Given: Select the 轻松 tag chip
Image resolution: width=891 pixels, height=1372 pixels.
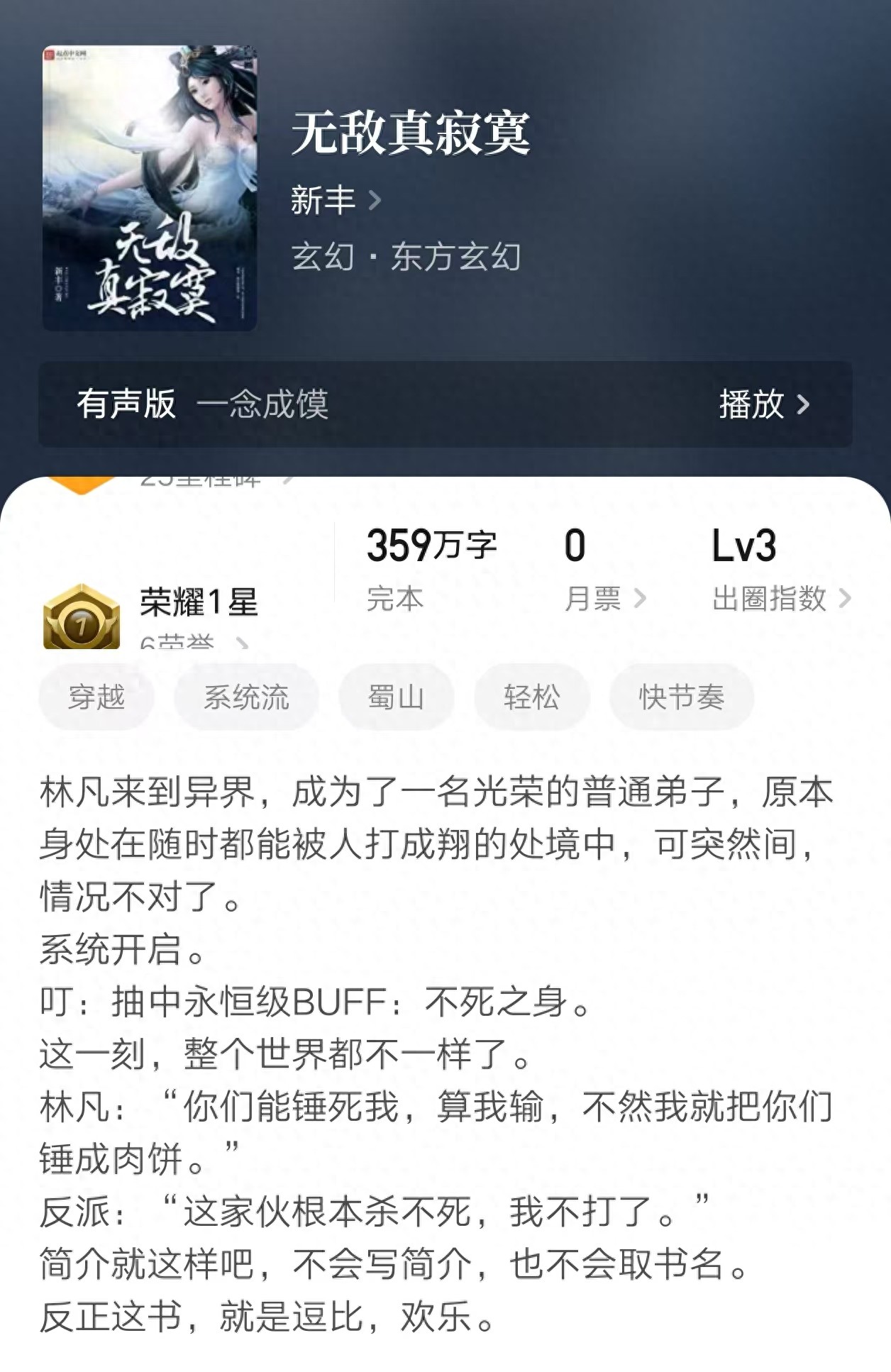Looking at the screenshot, I should click(x=531, y=697).
